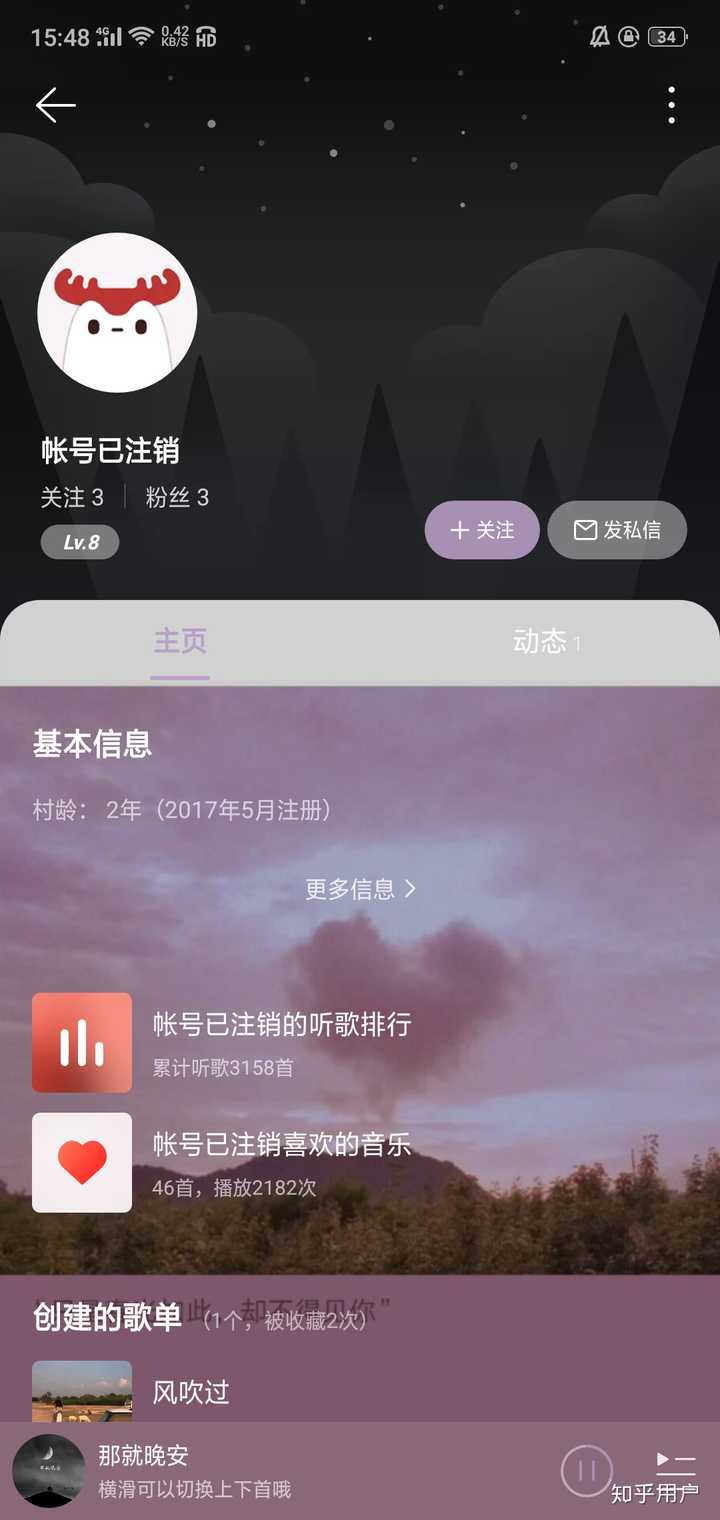Expand 更多信息 to view more details
Screen dimensions: 720x1520
pyautogui.click(x=360, y=888)
